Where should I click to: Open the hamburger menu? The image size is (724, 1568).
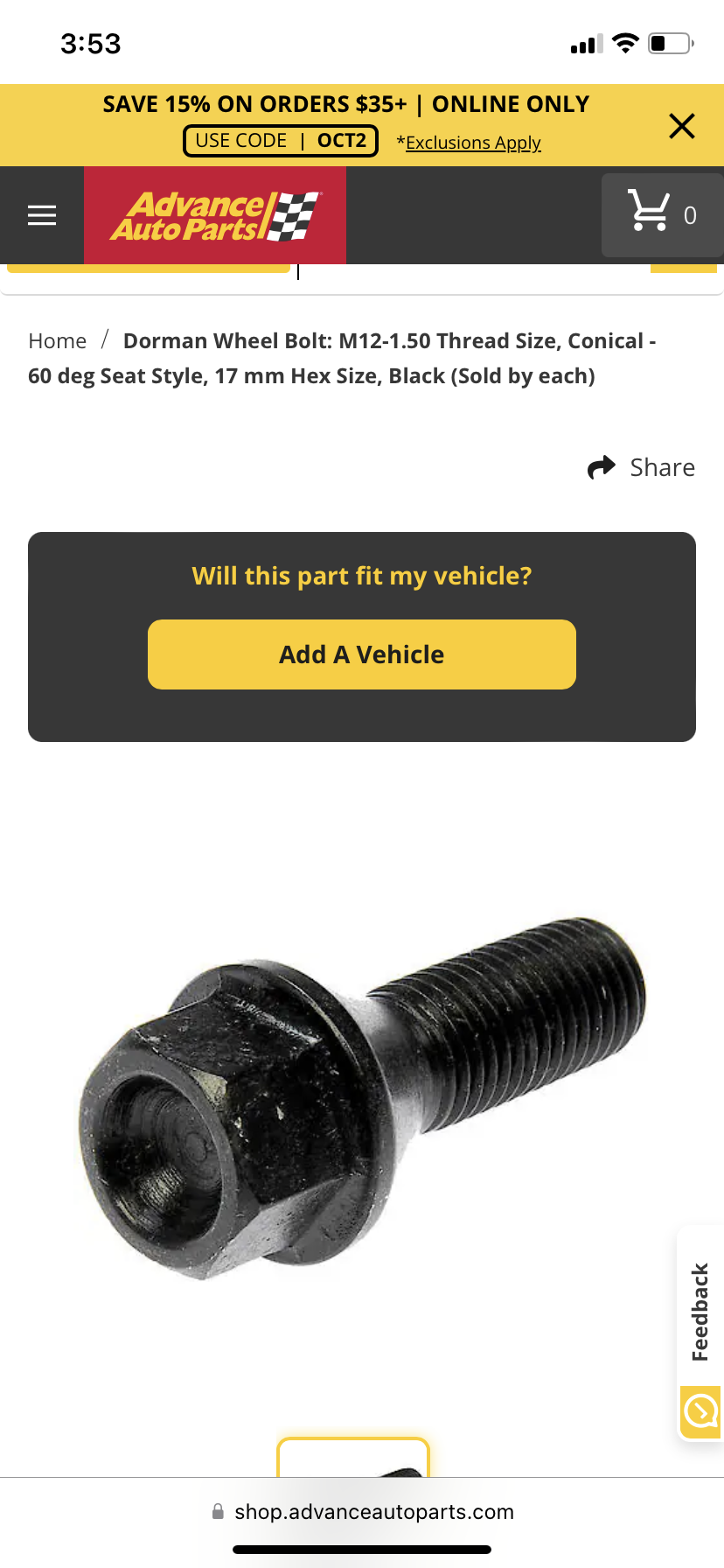42,215
